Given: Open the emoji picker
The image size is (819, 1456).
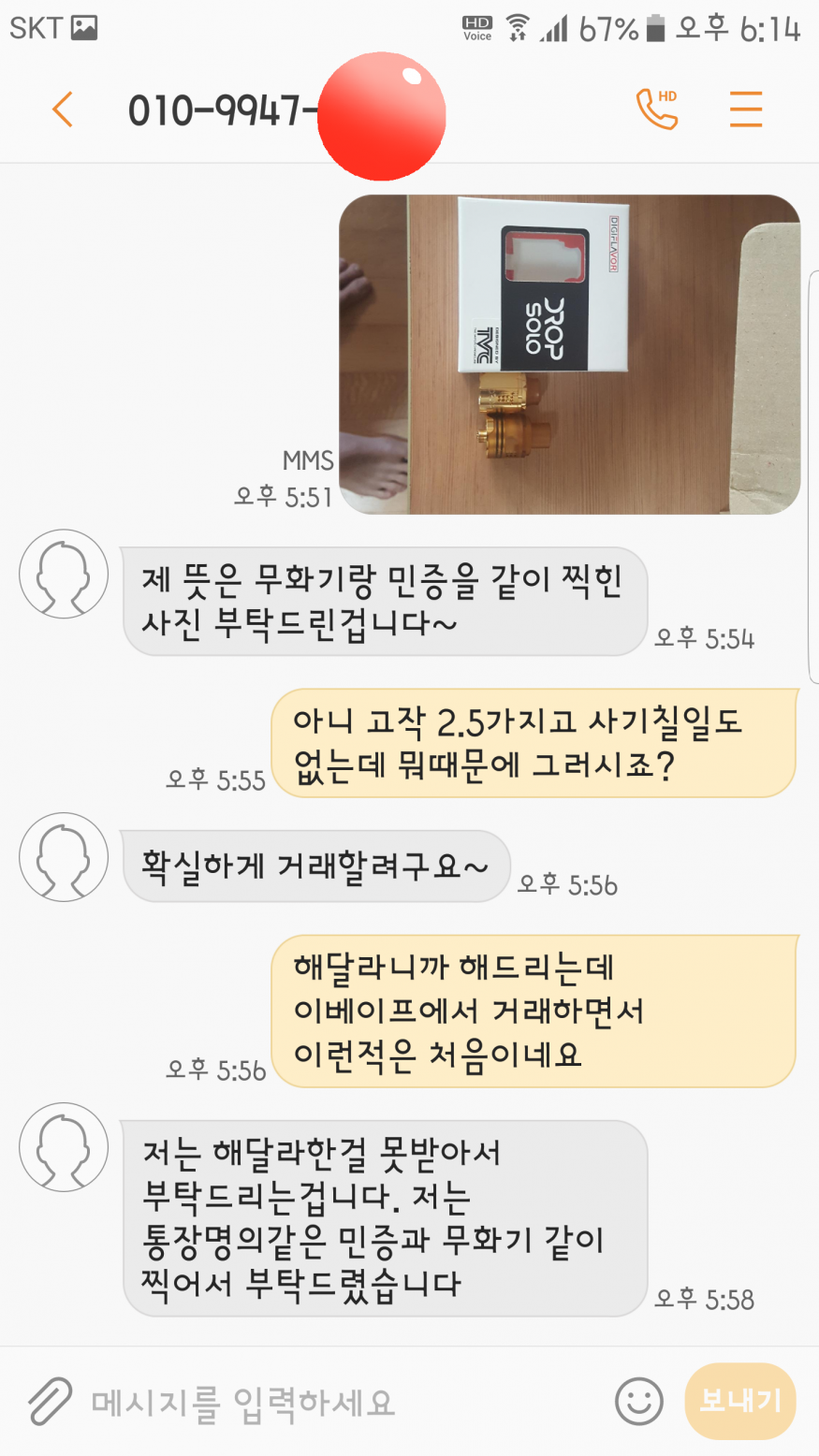Looking at the screenshot, I should point(639,1402).
